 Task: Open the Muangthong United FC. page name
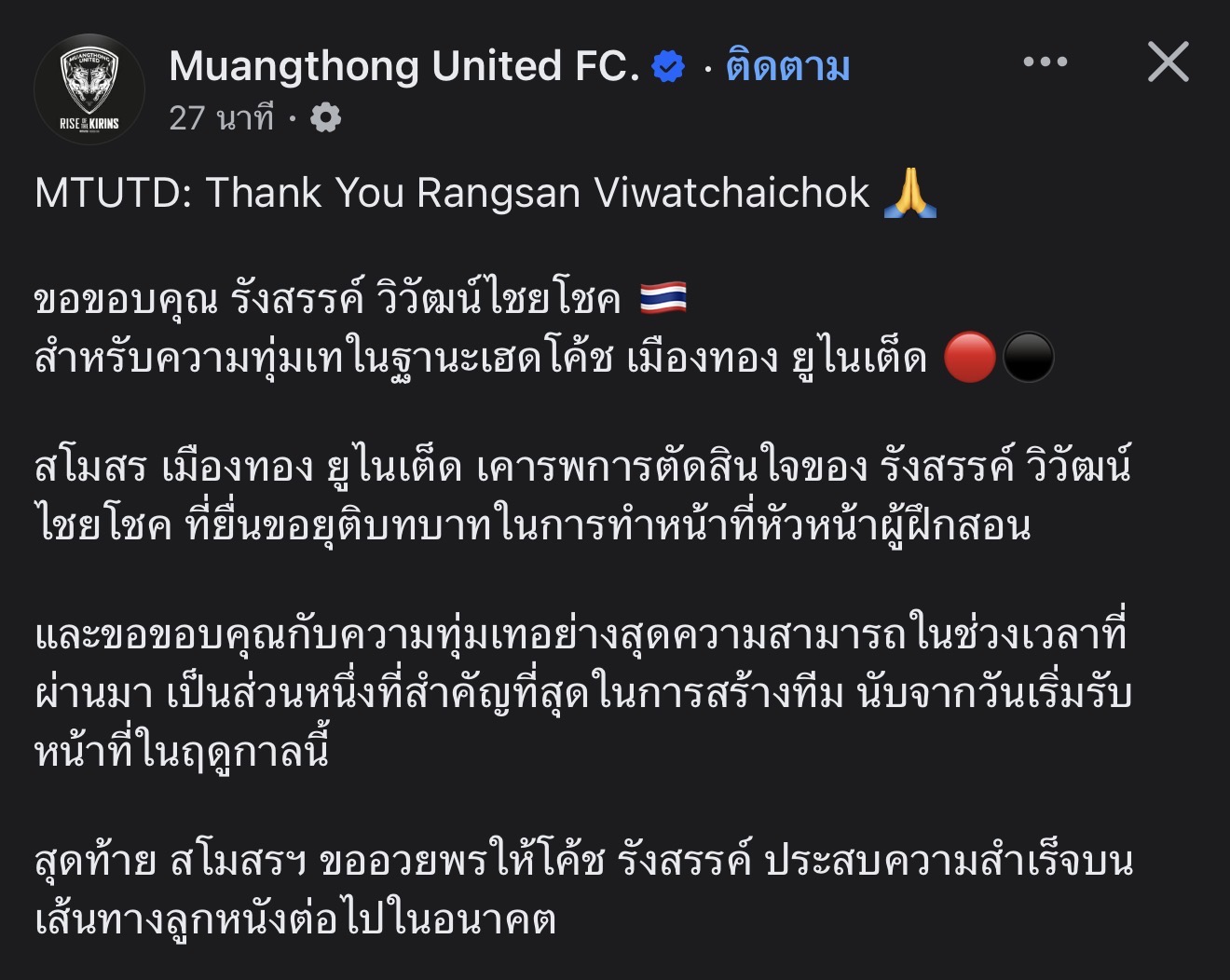click(403, 66)
